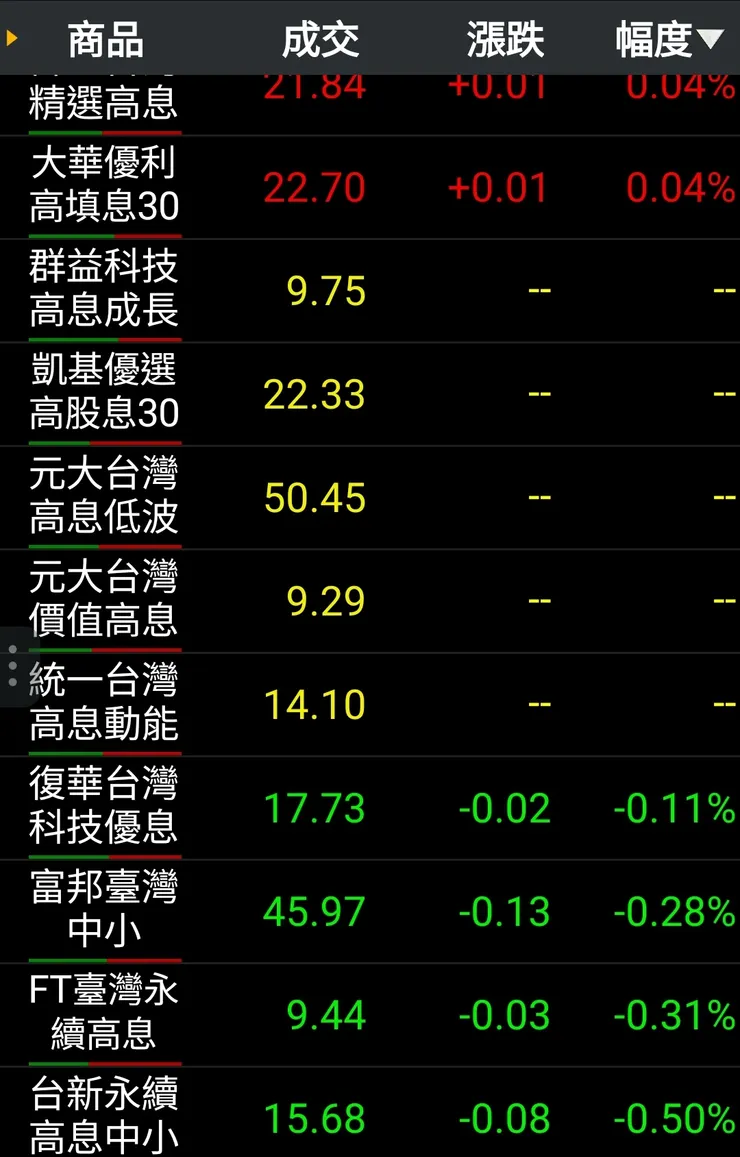Open 大華優利高填息30 quote details
The width and height of the screenshot is (740, 1157).
tap(105, 186)
